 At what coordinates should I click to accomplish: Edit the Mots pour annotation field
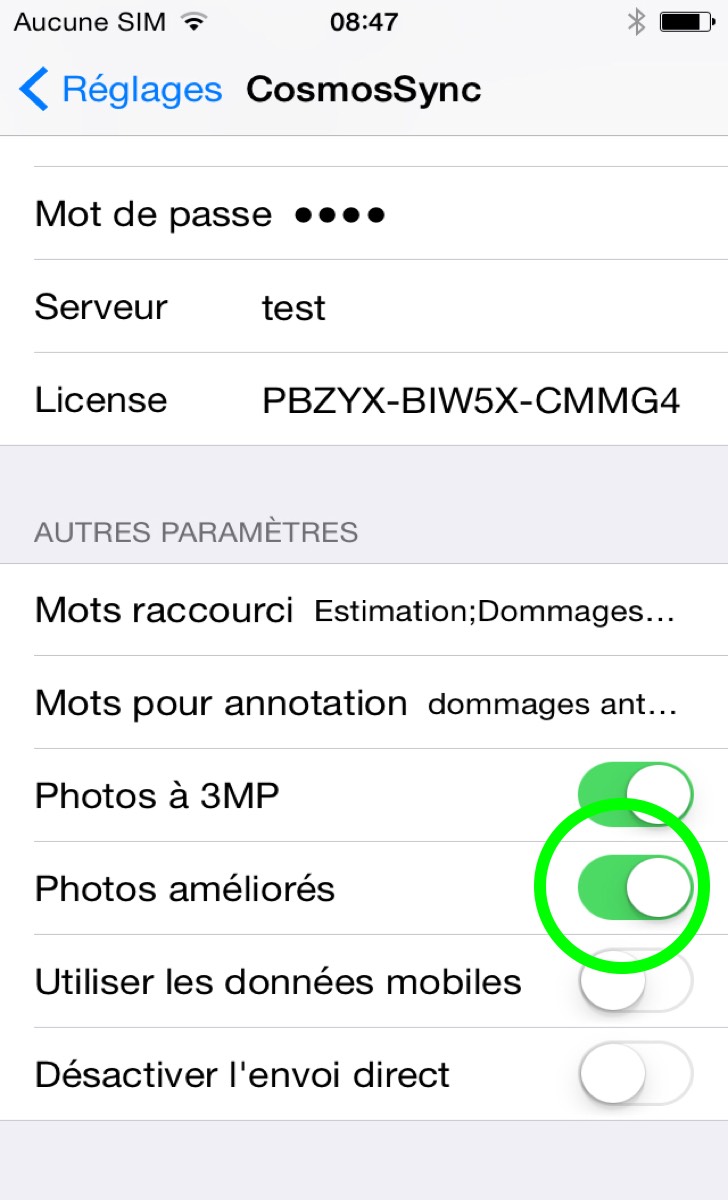552,703
